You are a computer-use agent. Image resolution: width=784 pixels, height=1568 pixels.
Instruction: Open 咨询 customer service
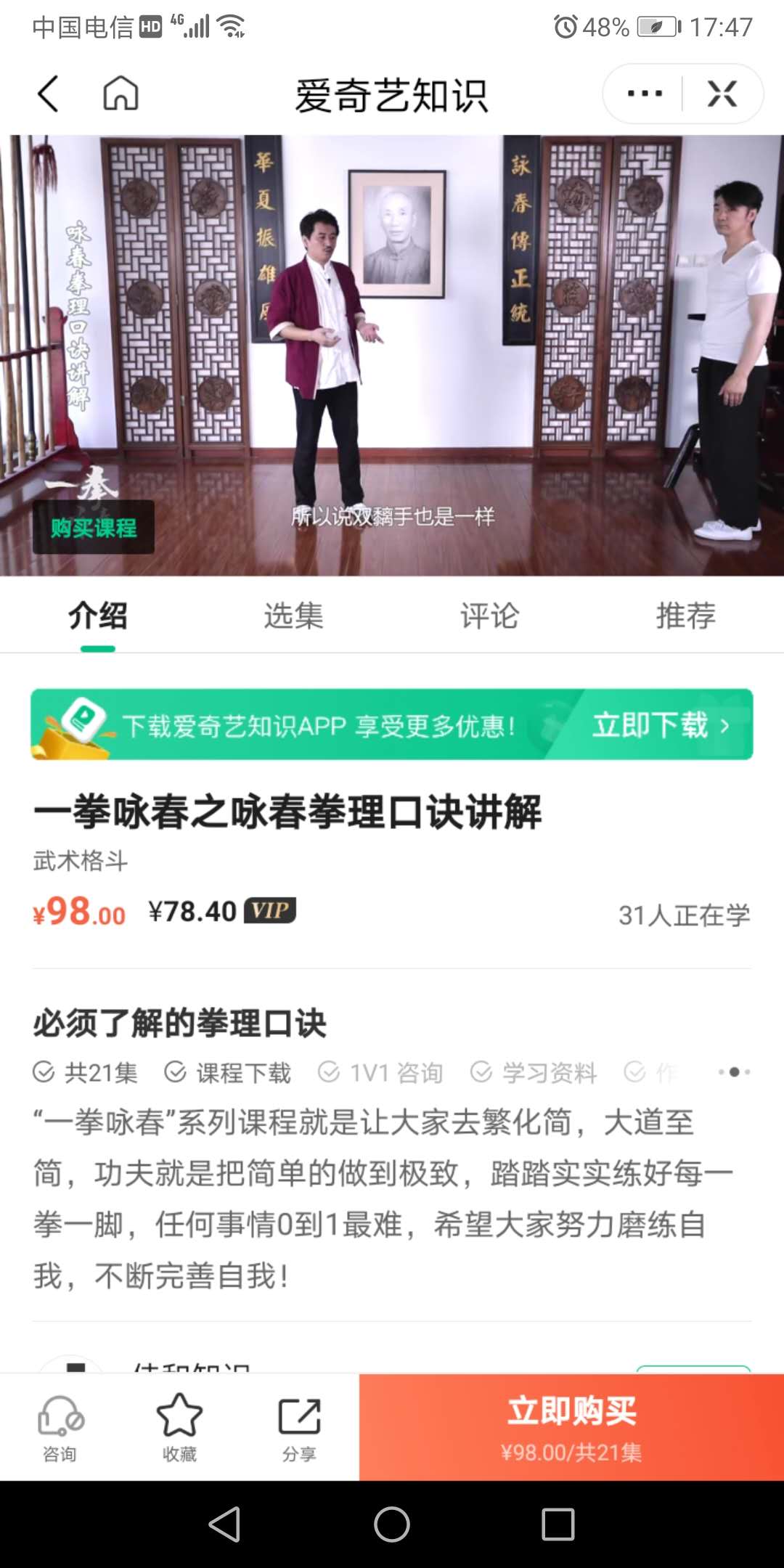tap(60, 1427)
